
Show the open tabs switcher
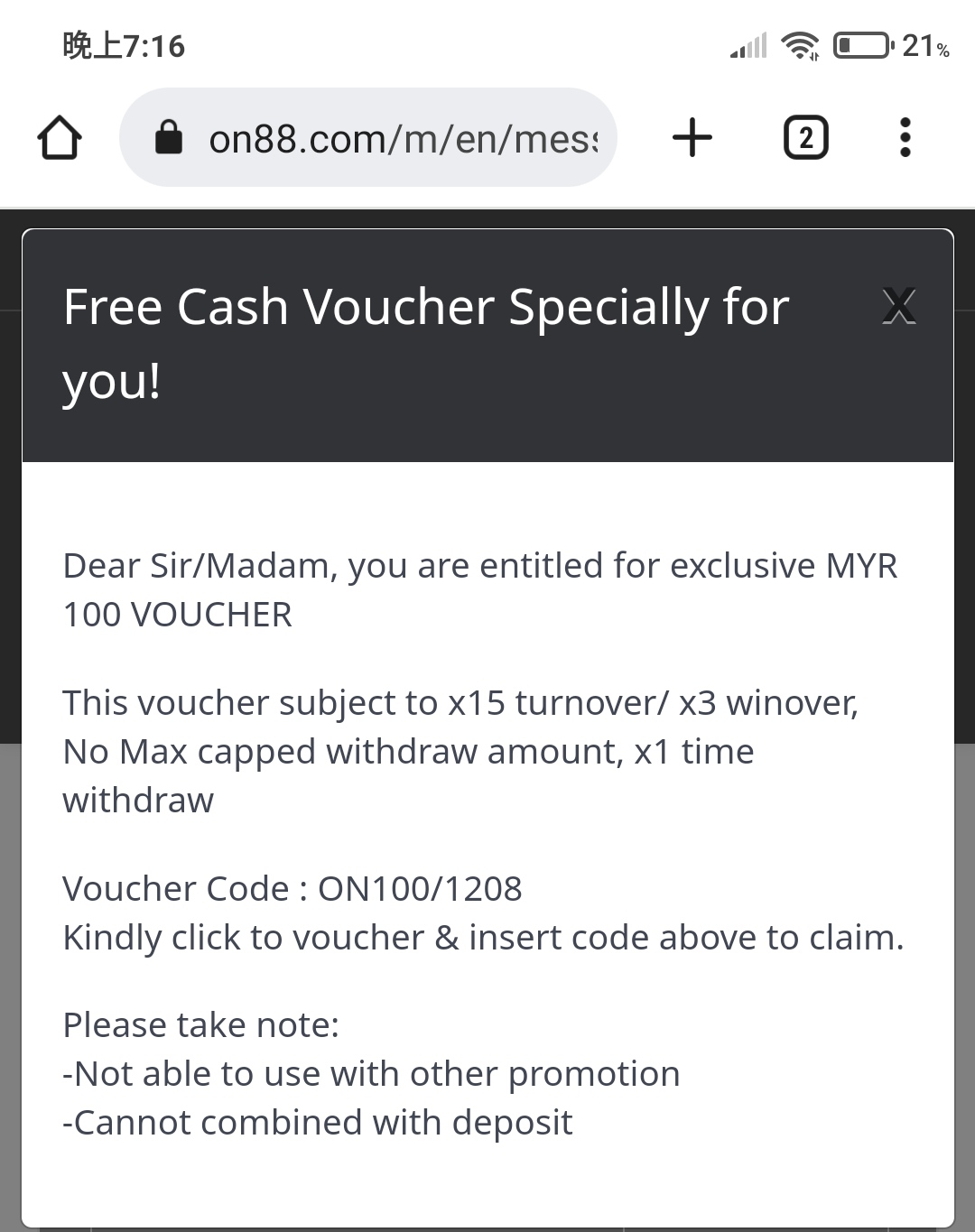[x=805, y=138]
